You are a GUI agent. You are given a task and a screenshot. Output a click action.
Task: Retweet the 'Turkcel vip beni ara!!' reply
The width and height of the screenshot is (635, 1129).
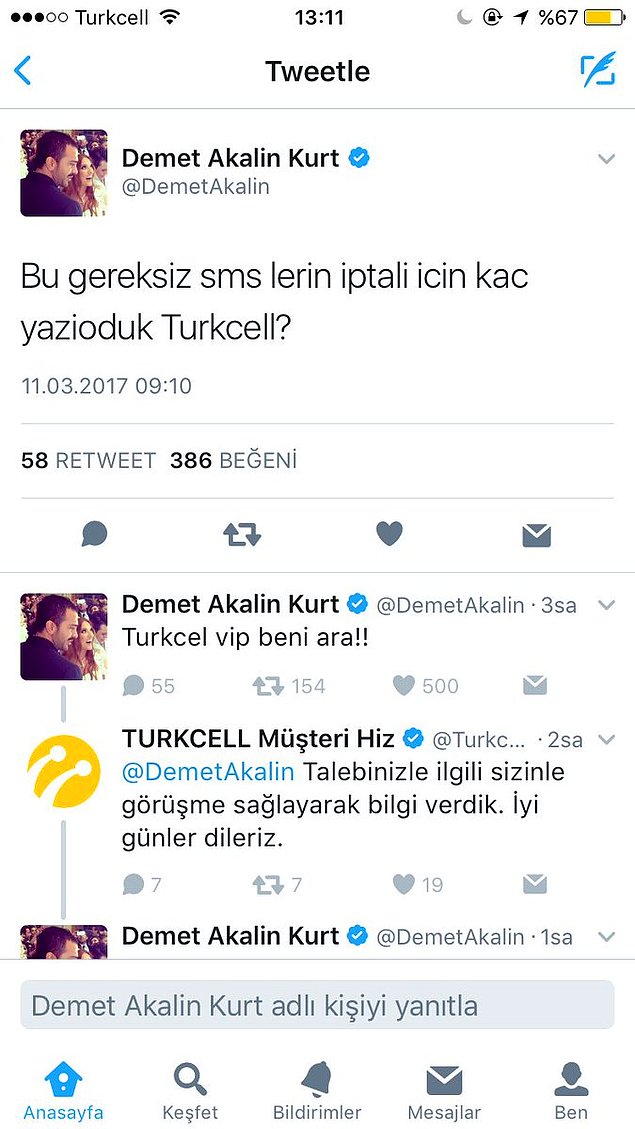tap(268, 685)
